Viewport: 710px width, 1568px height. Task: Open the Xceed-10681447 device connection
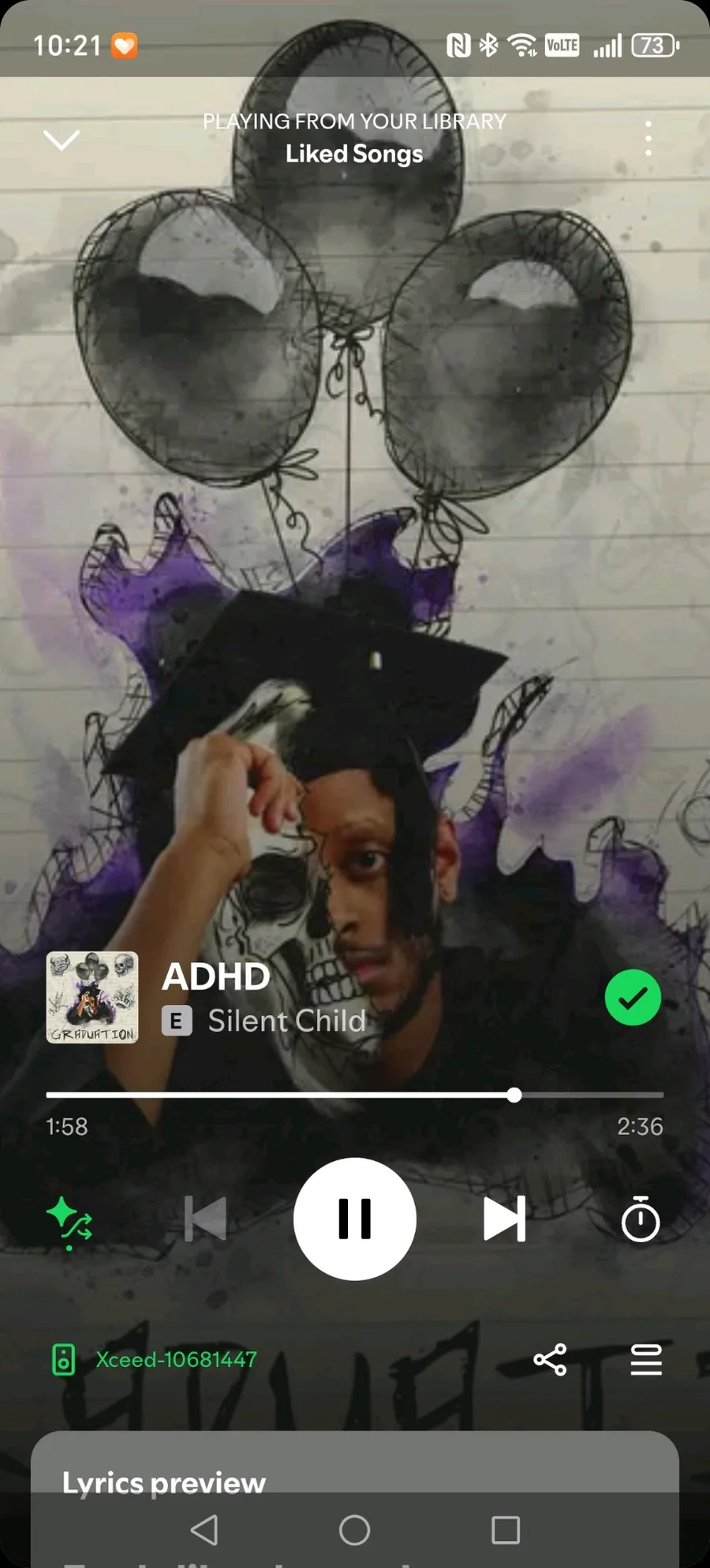[155, 1360]
